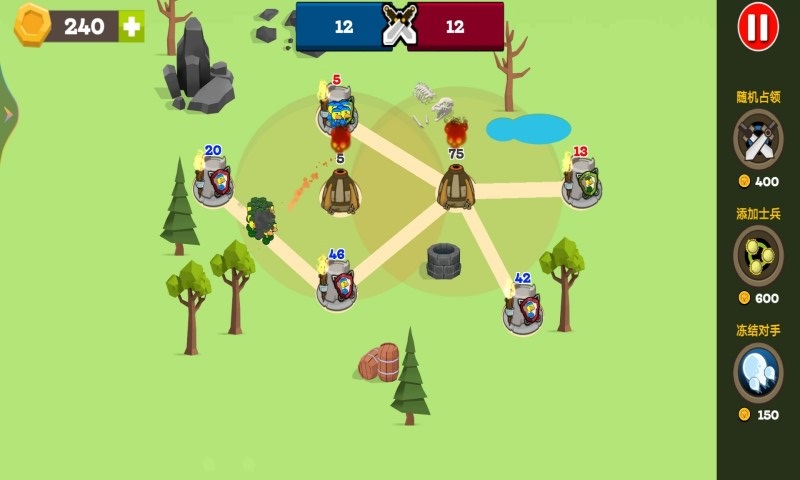
Task: Select the blue tower with 20 troops
Action: tap(213, 184)
